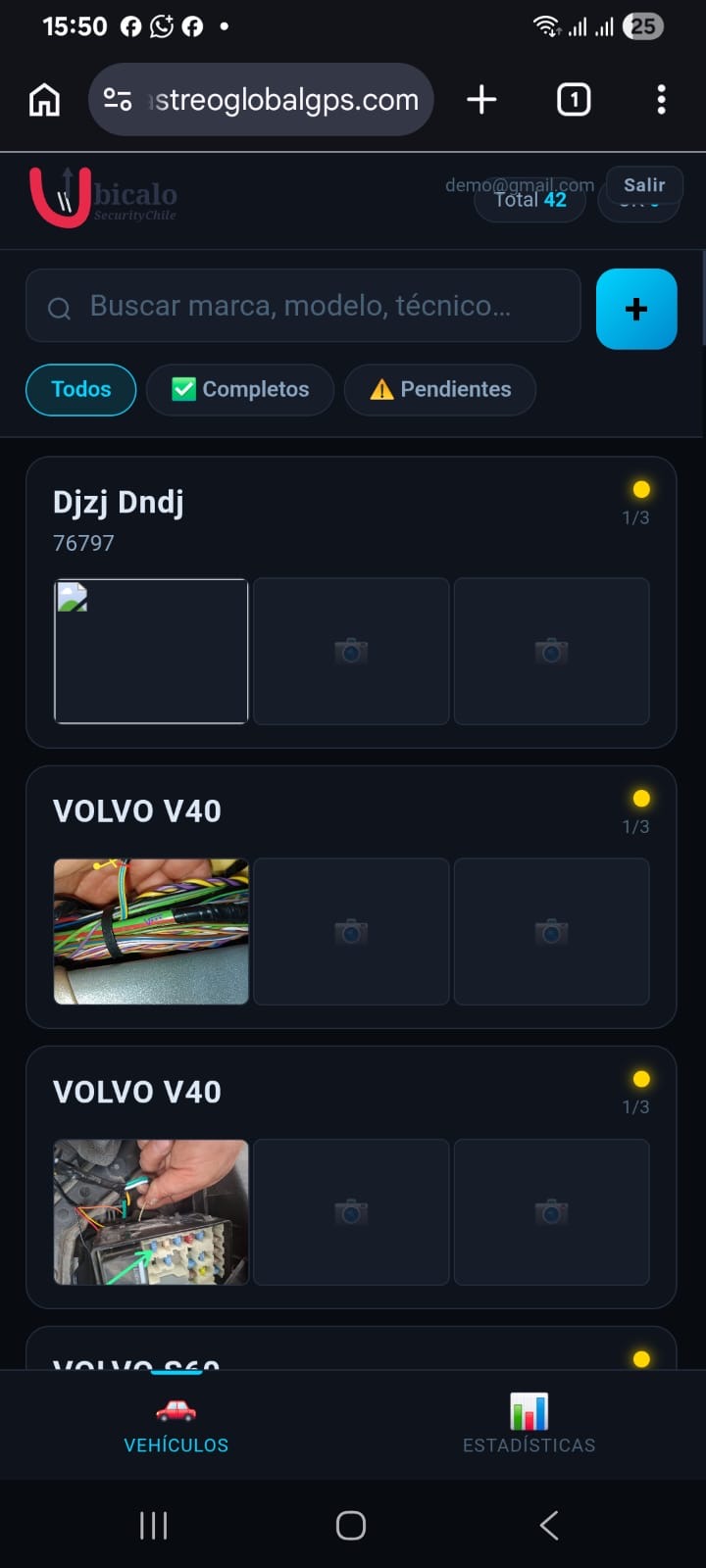Go back using the system back button
706x1568 pixels.
(x=549, y=1525)
